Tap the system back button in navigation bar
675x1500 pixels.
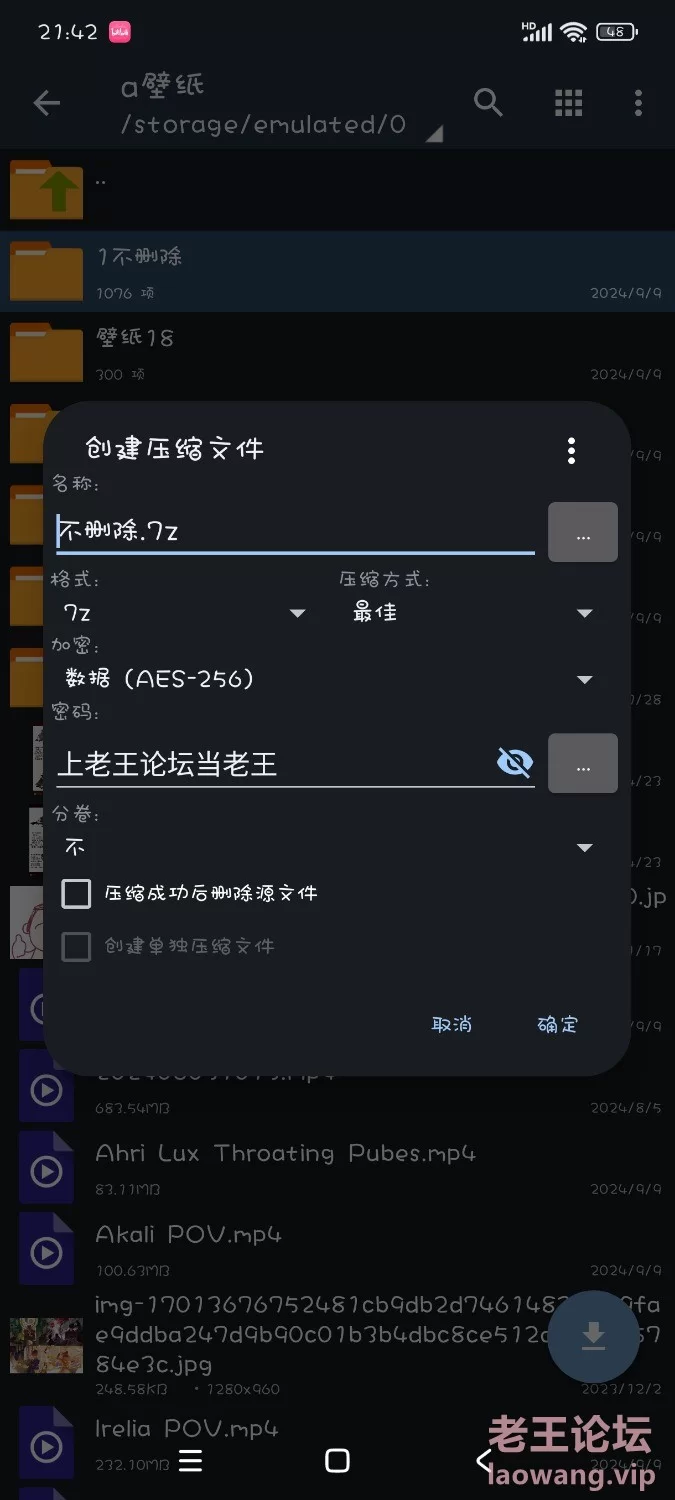coord(485,1461)
